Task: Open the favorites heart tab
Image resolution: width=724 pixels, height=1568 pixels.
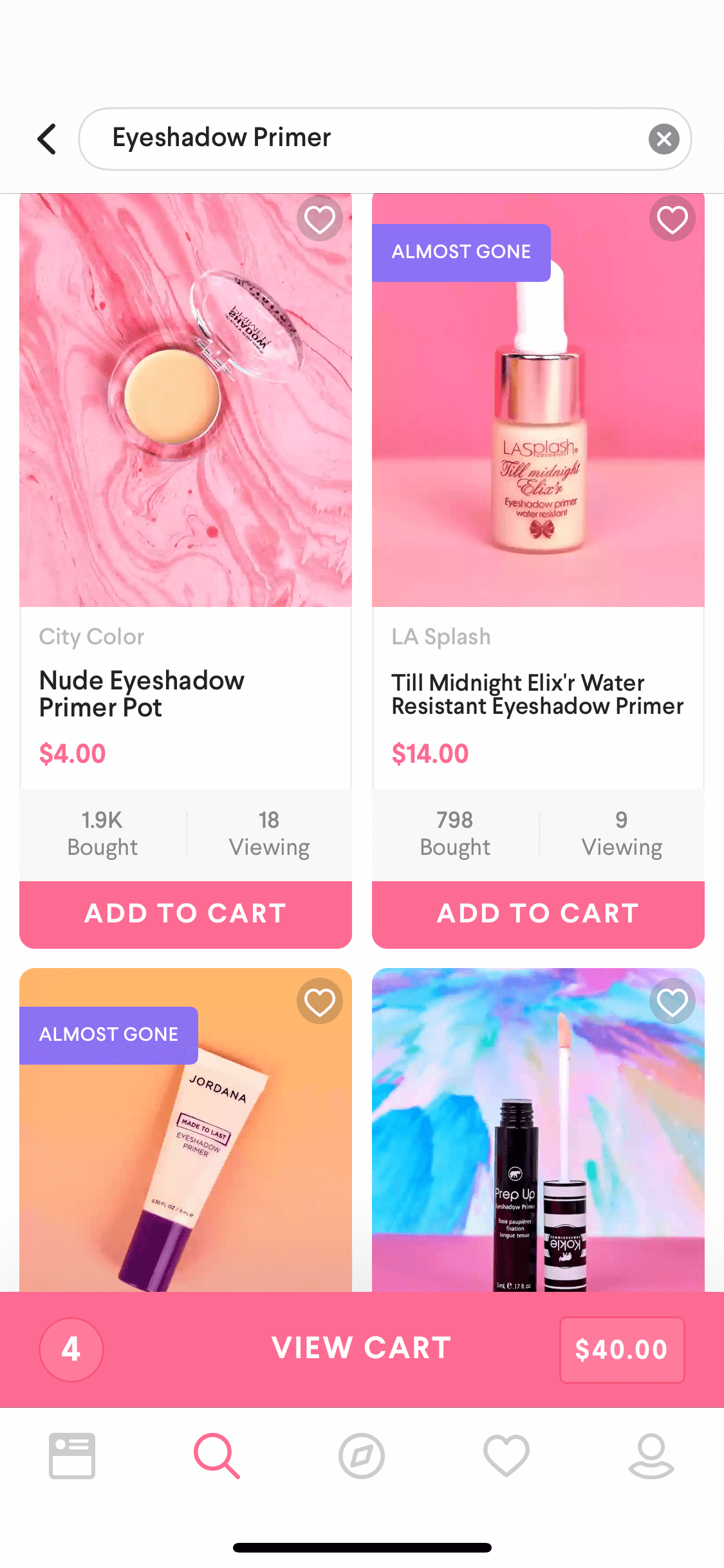Action: [506, 1455]
